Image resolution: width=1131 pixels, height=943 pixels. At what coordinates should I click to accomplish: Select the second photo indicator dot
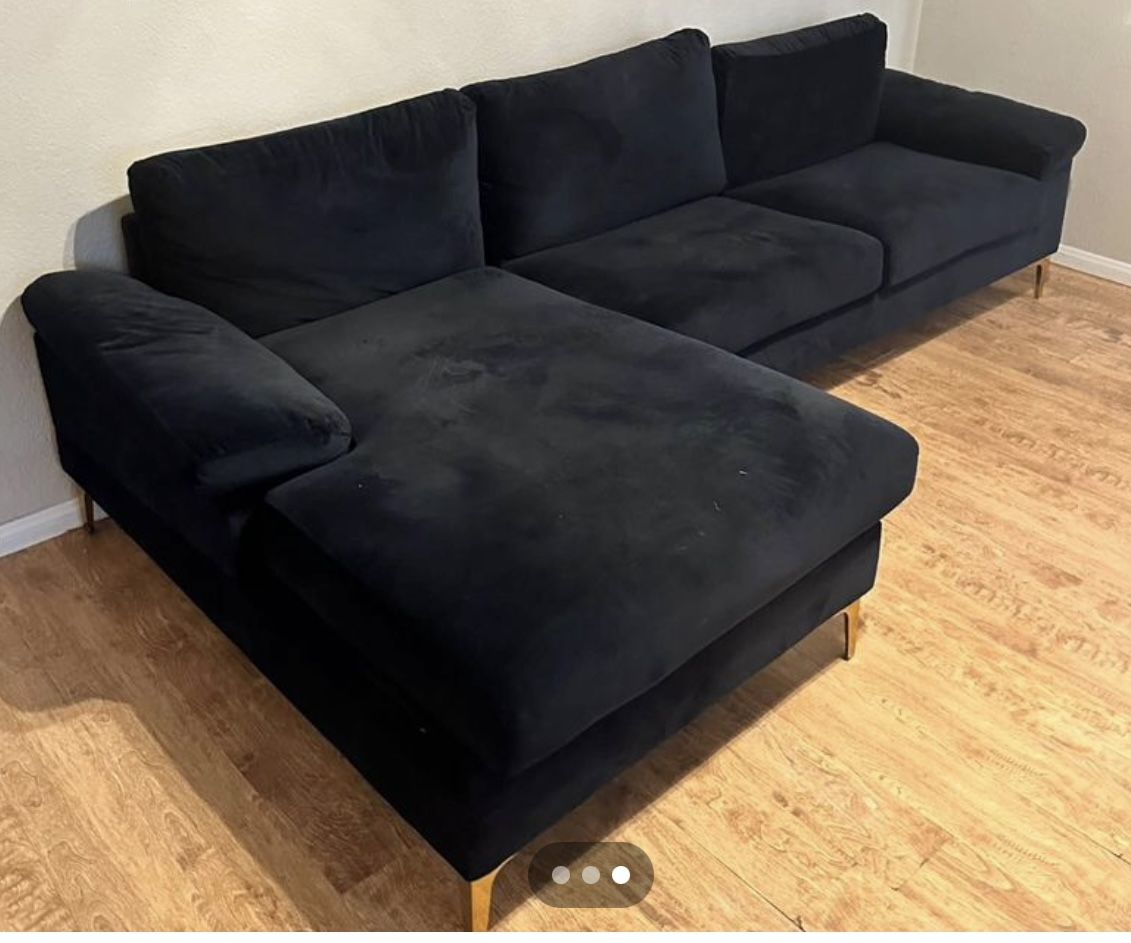591,875
